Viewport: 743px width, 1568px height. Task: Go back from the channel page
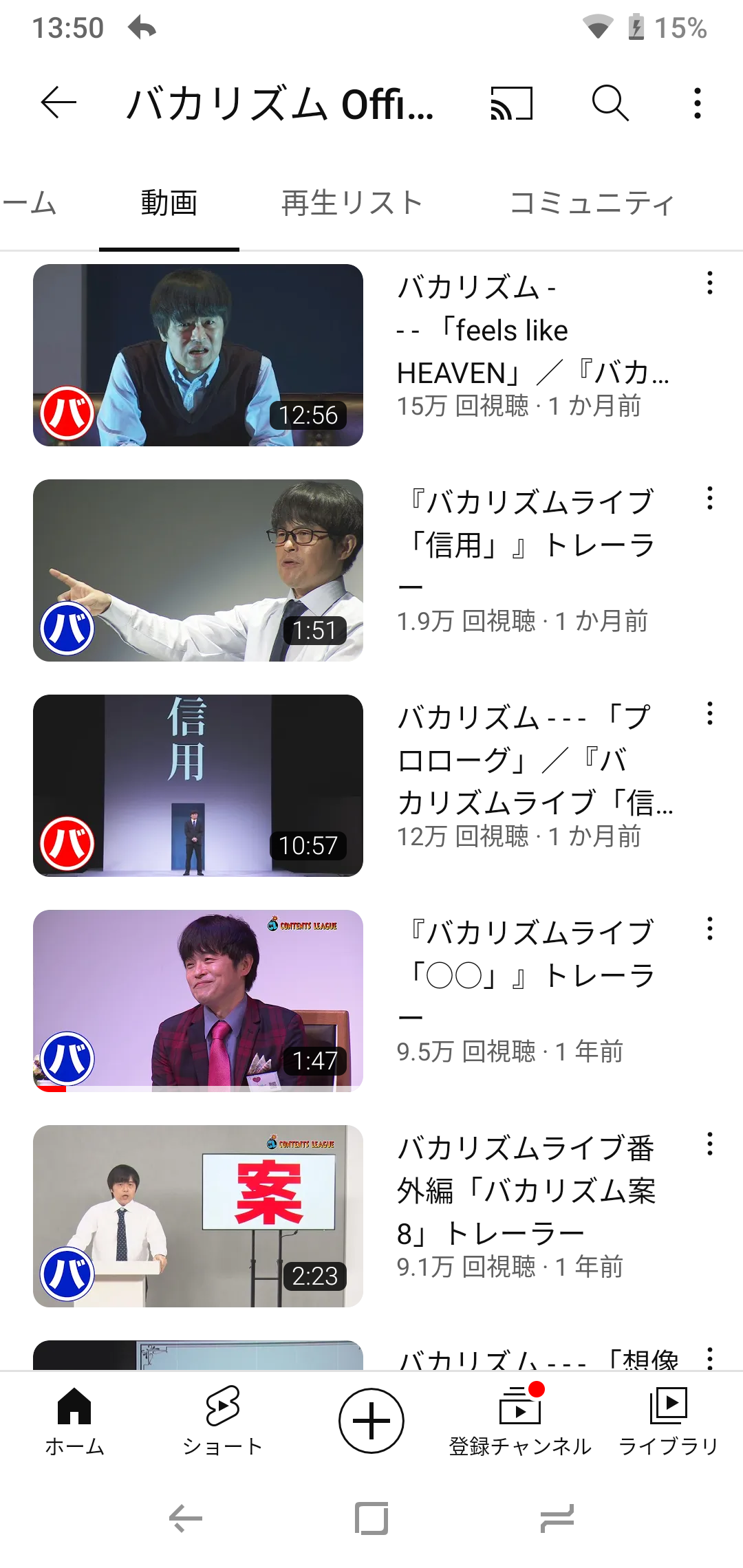[x=58, y=103]
